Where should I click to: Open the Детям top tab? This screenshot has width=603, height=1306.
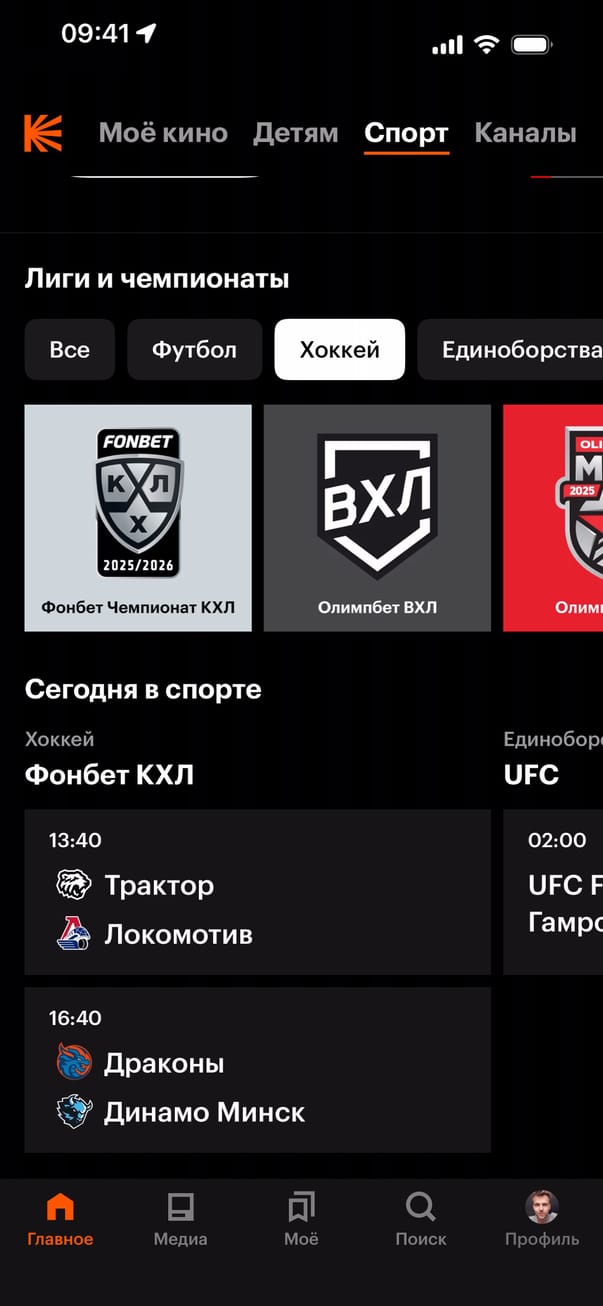(295, 133)
